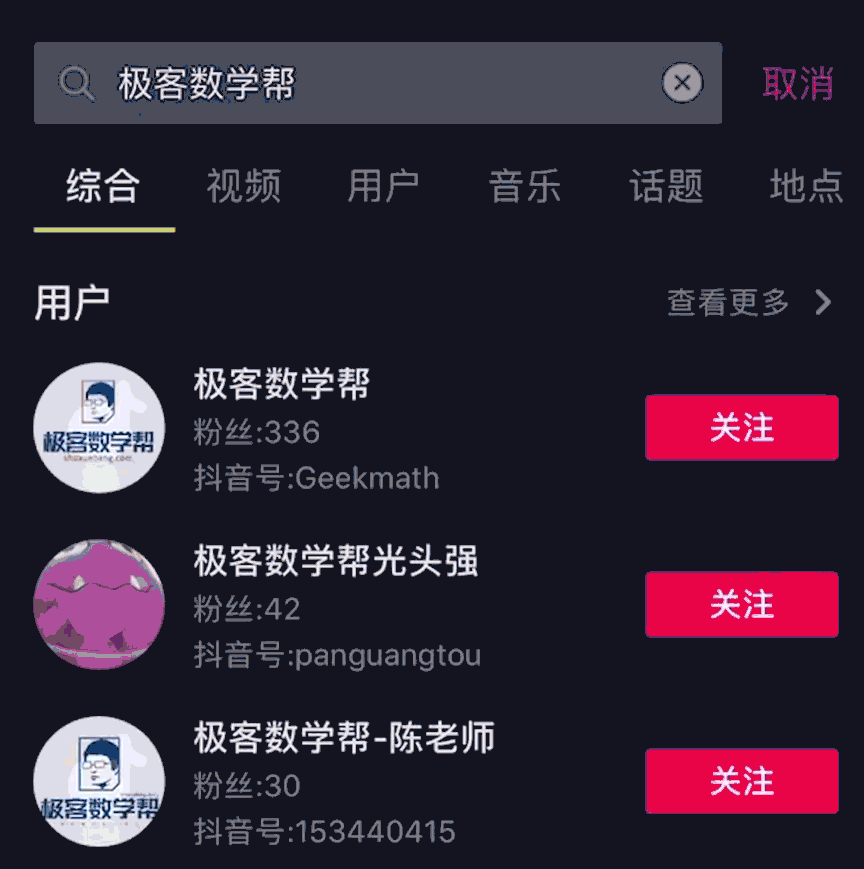Viewport: 864px width, 869px height.
Task: Click the chevron next to 查看更多
Action: click(x=822, y=303)
